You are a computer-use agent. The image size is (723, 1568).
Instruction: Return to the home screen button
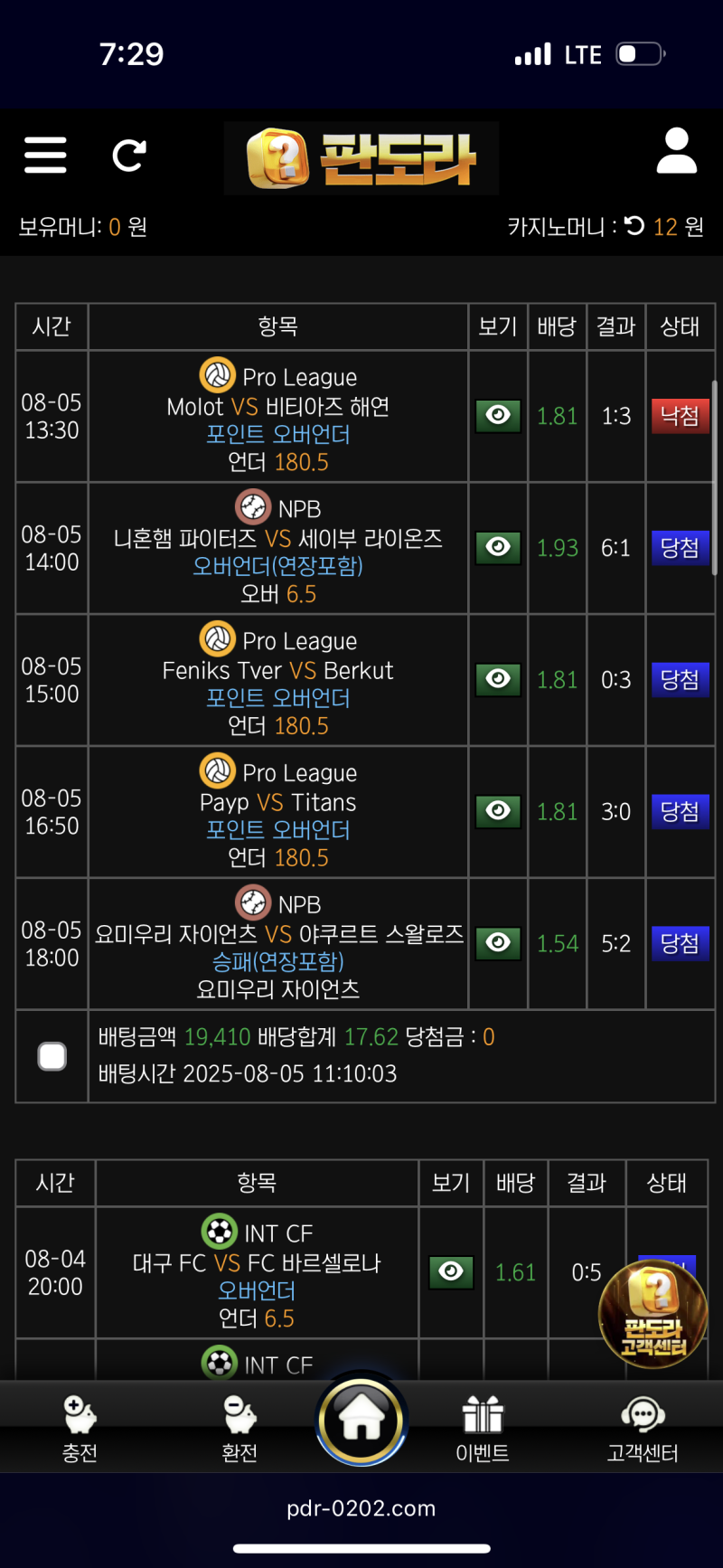click(361, 1418)
